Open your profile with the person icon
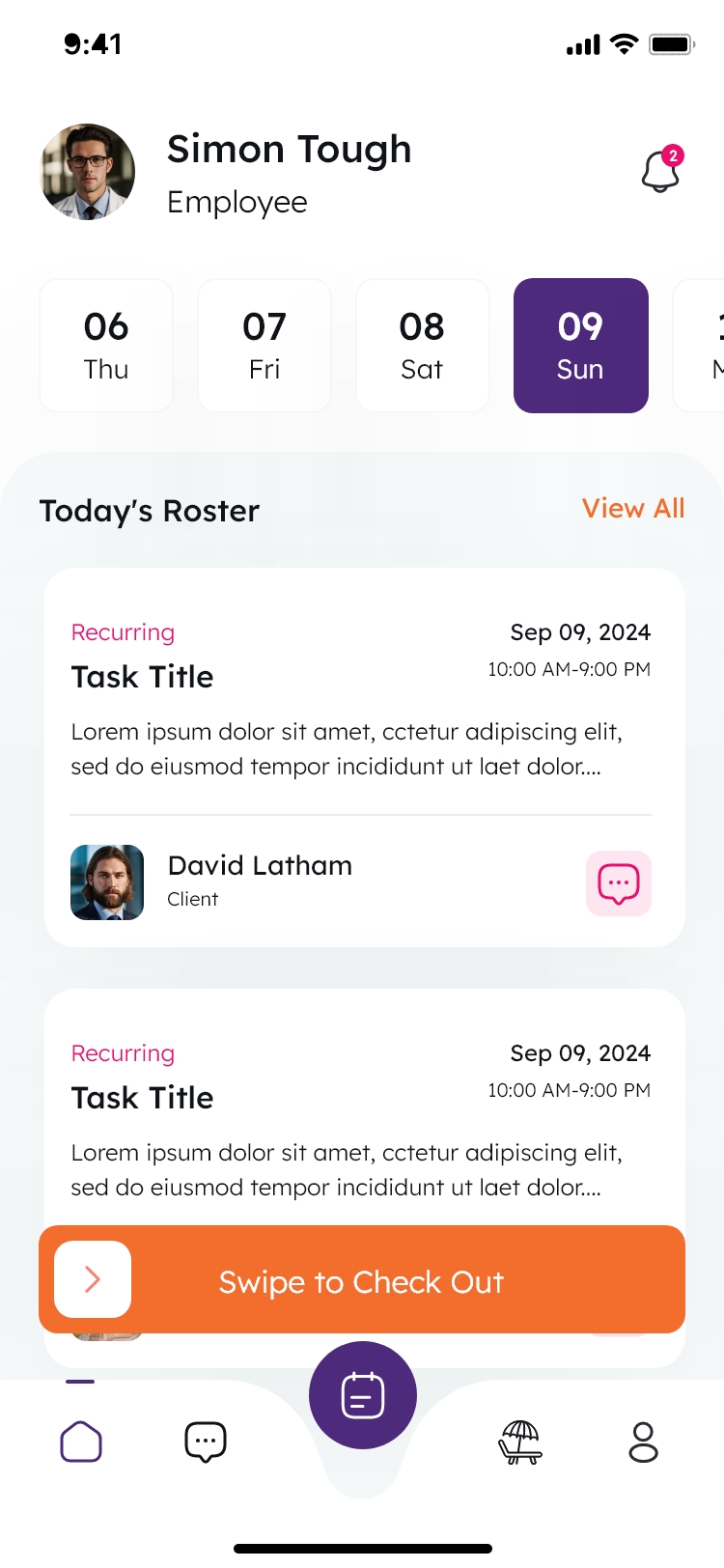The image size is (724, 1568). (643, 1440)
